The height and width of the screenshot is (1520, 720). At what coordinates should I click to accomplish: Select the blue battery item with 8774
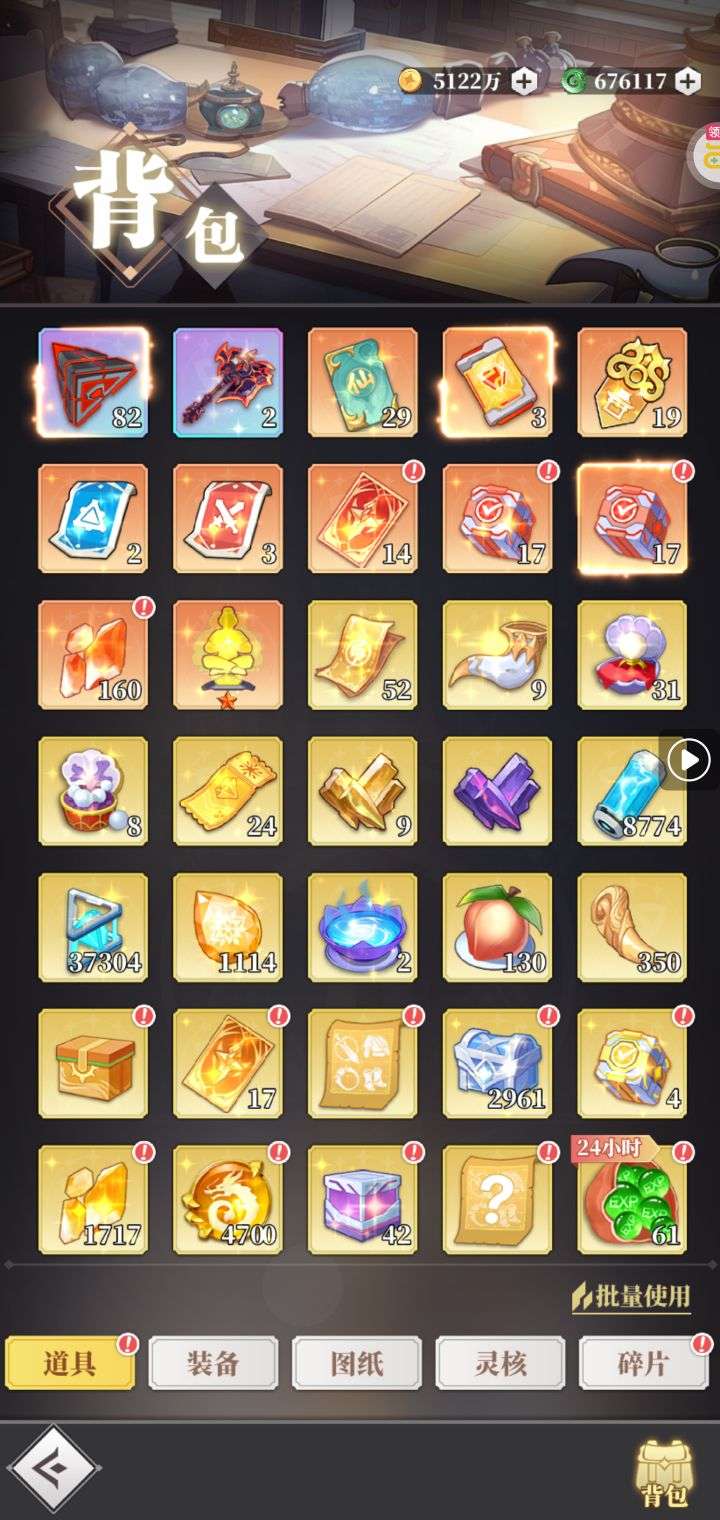[x=632, y=791]
